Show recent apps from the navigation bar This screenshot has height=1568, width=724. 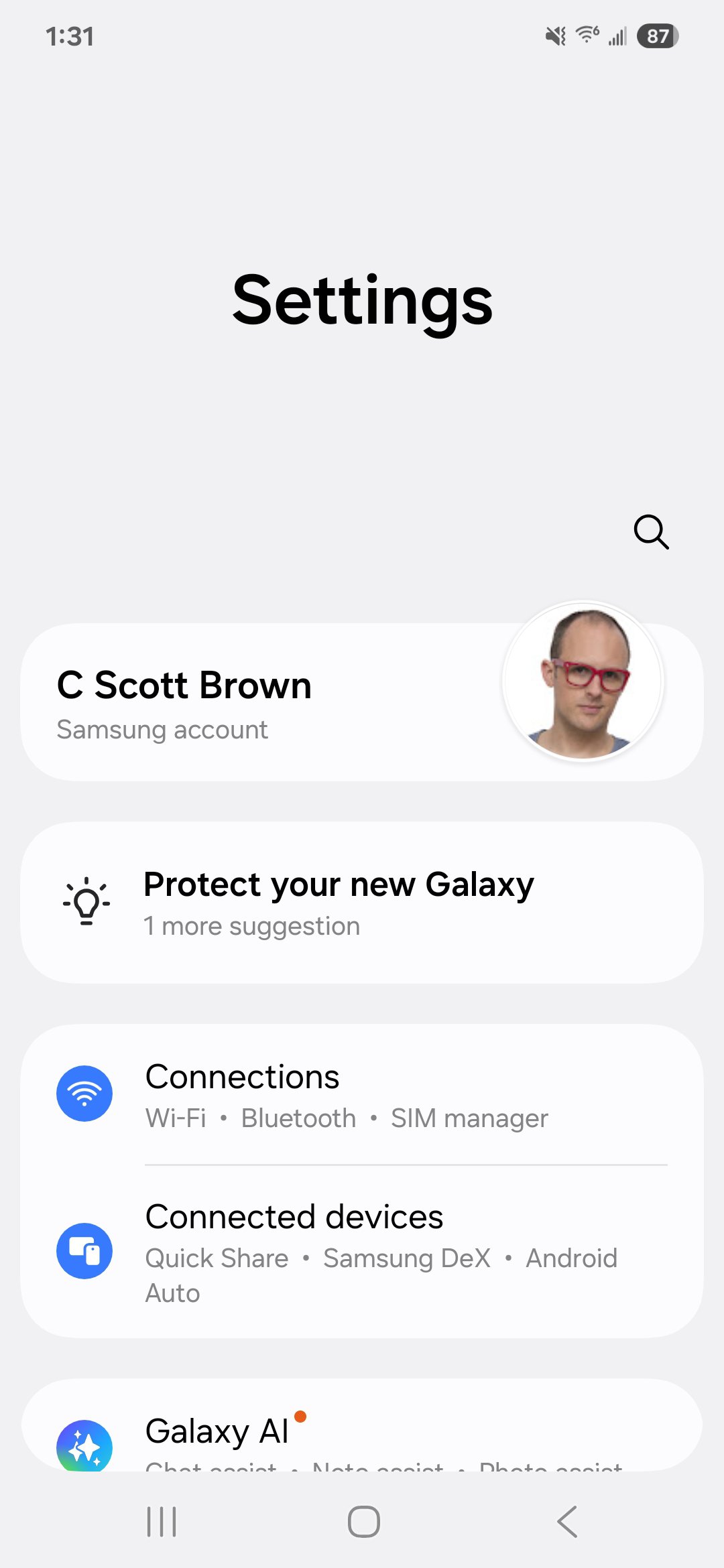(162, 1522)
